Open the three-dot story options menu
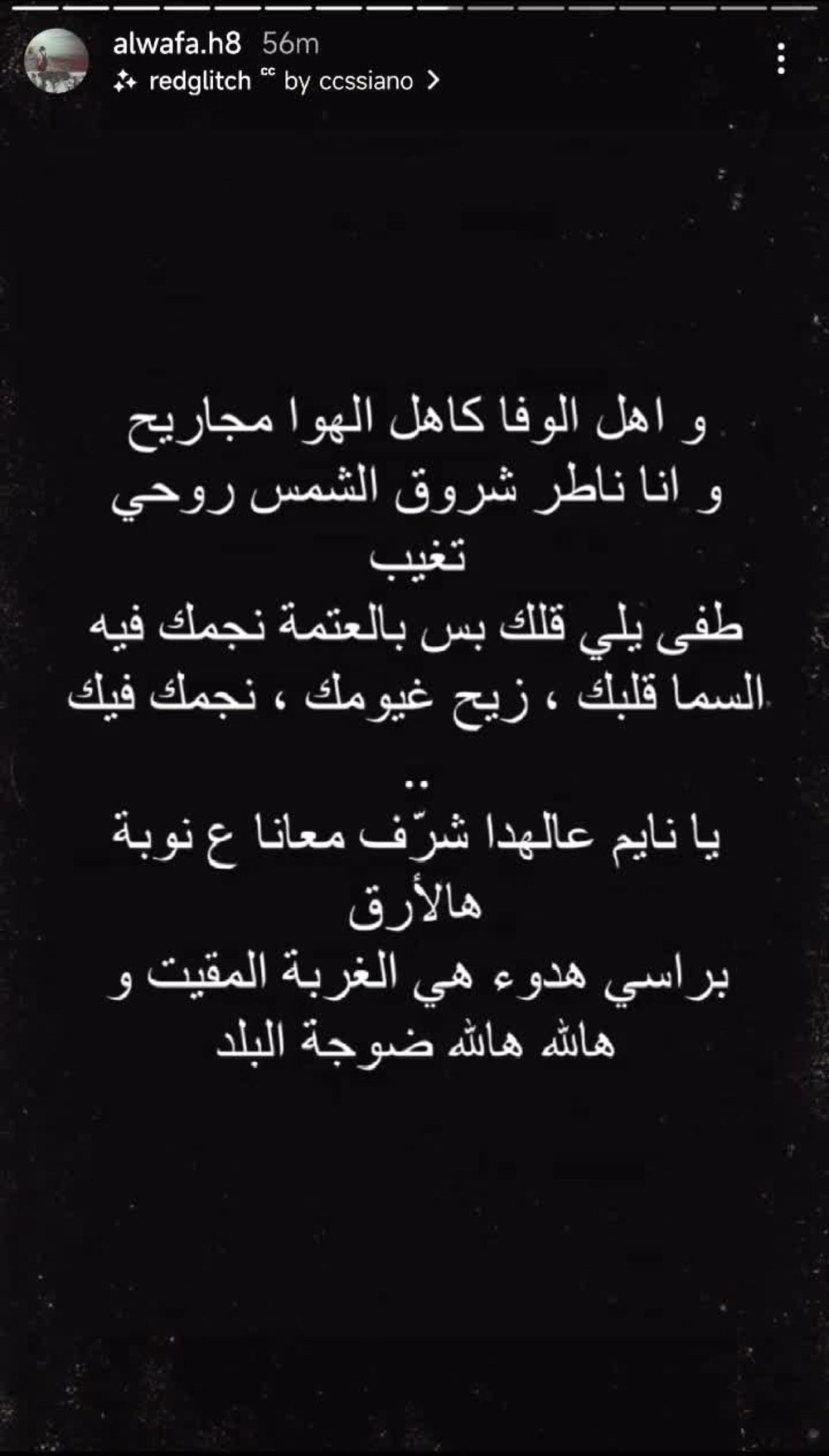 (x=781, y=59)
